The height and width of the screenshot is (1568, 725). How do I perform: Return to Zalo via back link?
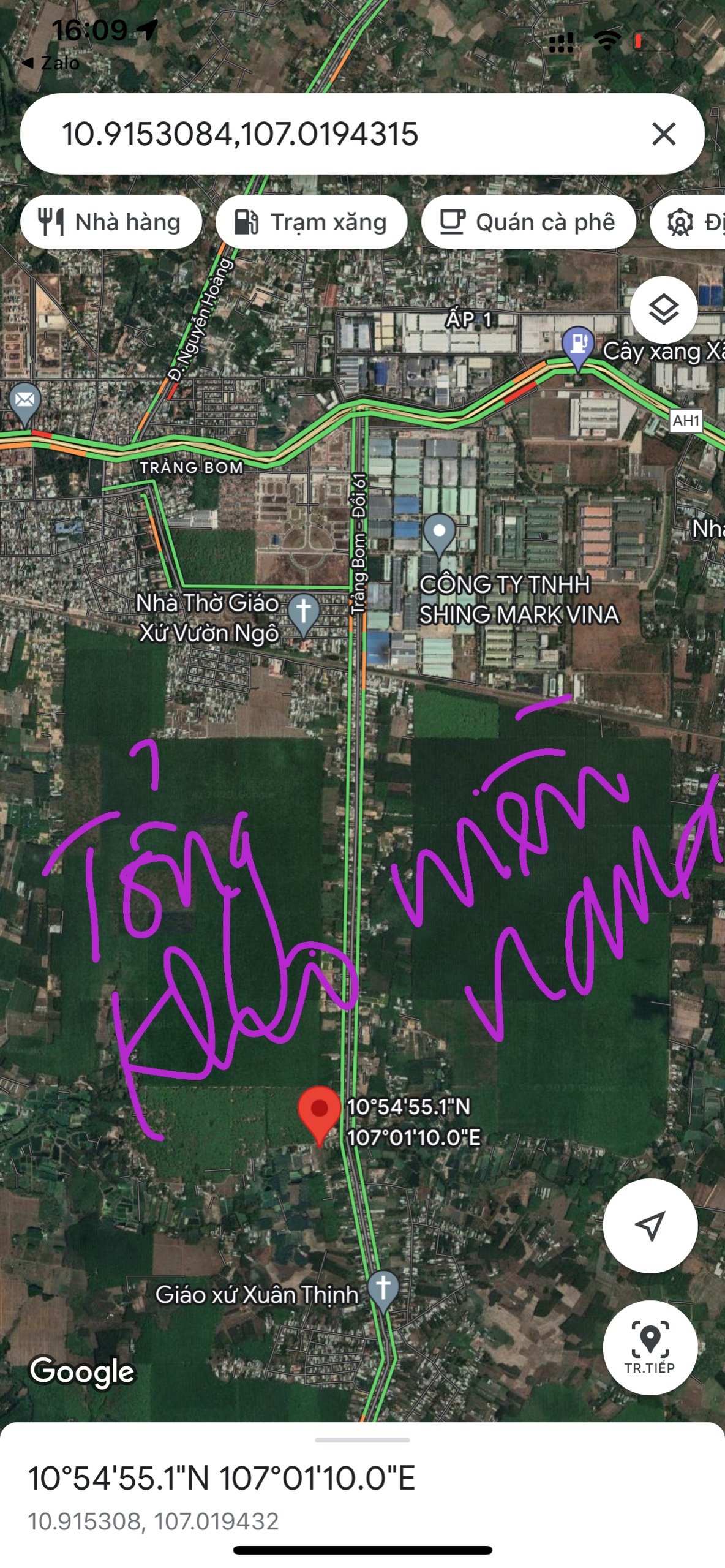point(51,62)
